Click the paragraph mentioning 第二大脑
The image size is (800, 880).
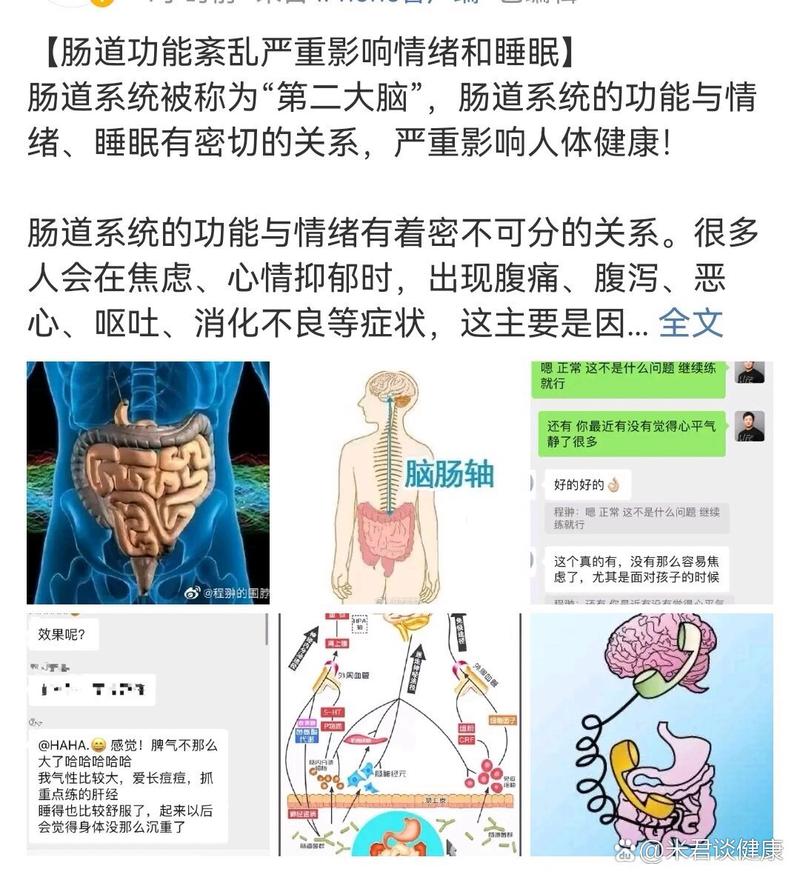[400, 120]
